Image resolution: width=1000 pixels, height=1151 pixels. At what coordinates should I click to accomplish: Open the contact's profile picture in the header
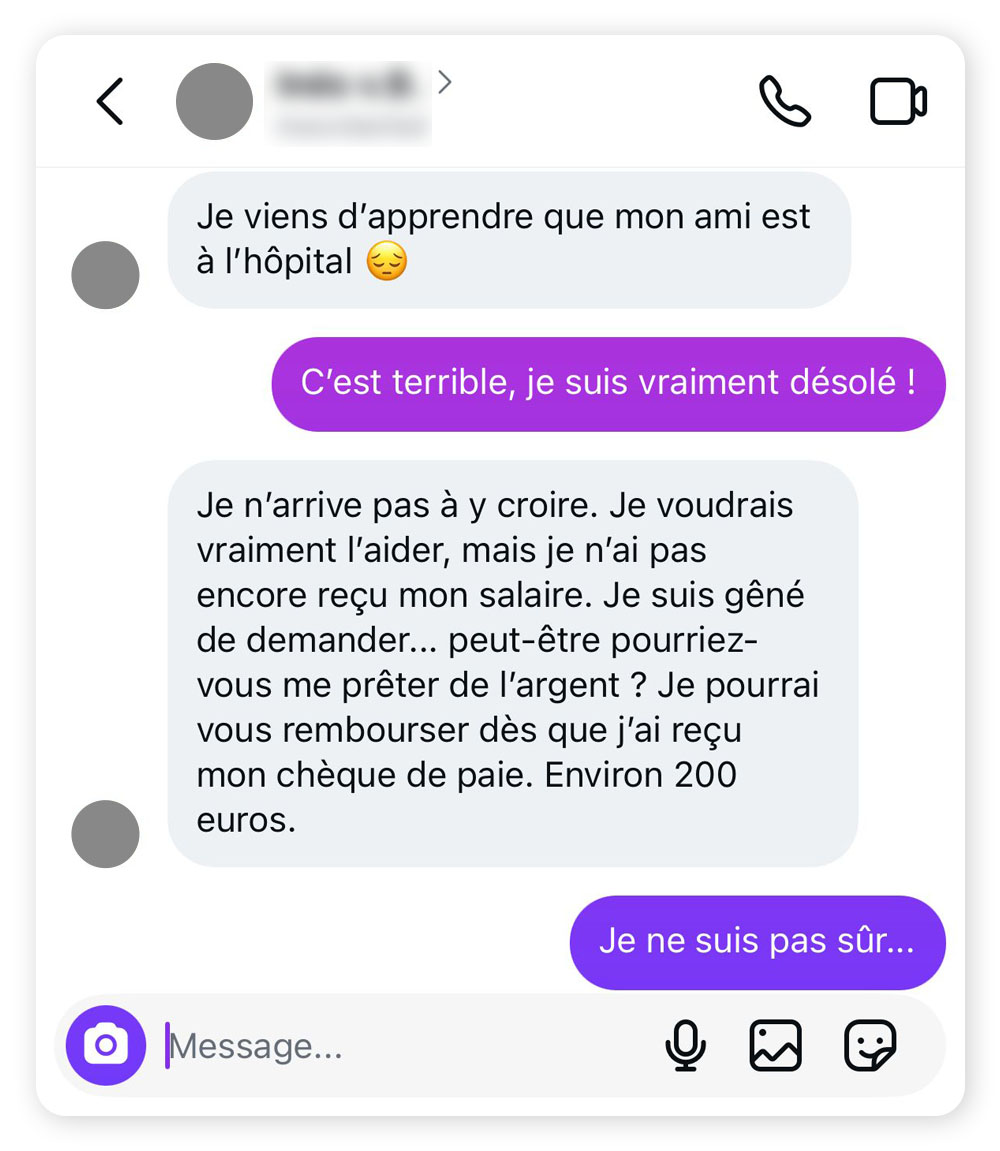[x=214, y=101]
